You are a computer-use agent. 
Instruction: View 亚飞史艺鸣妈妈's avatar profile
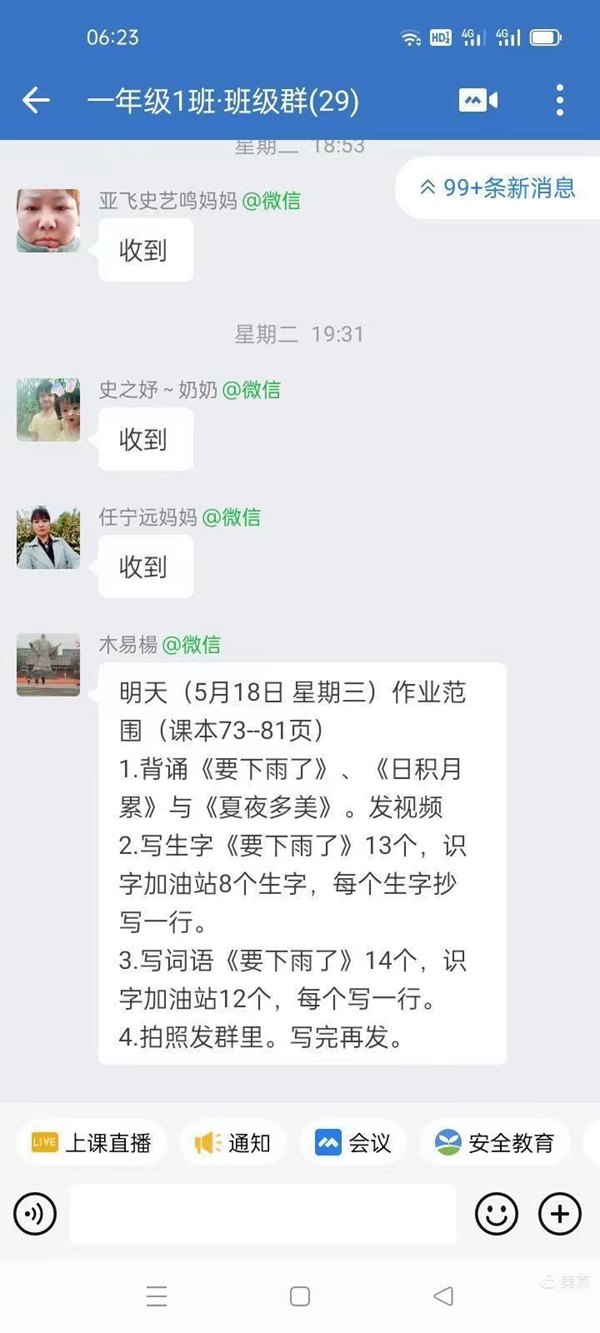(48, 221)
